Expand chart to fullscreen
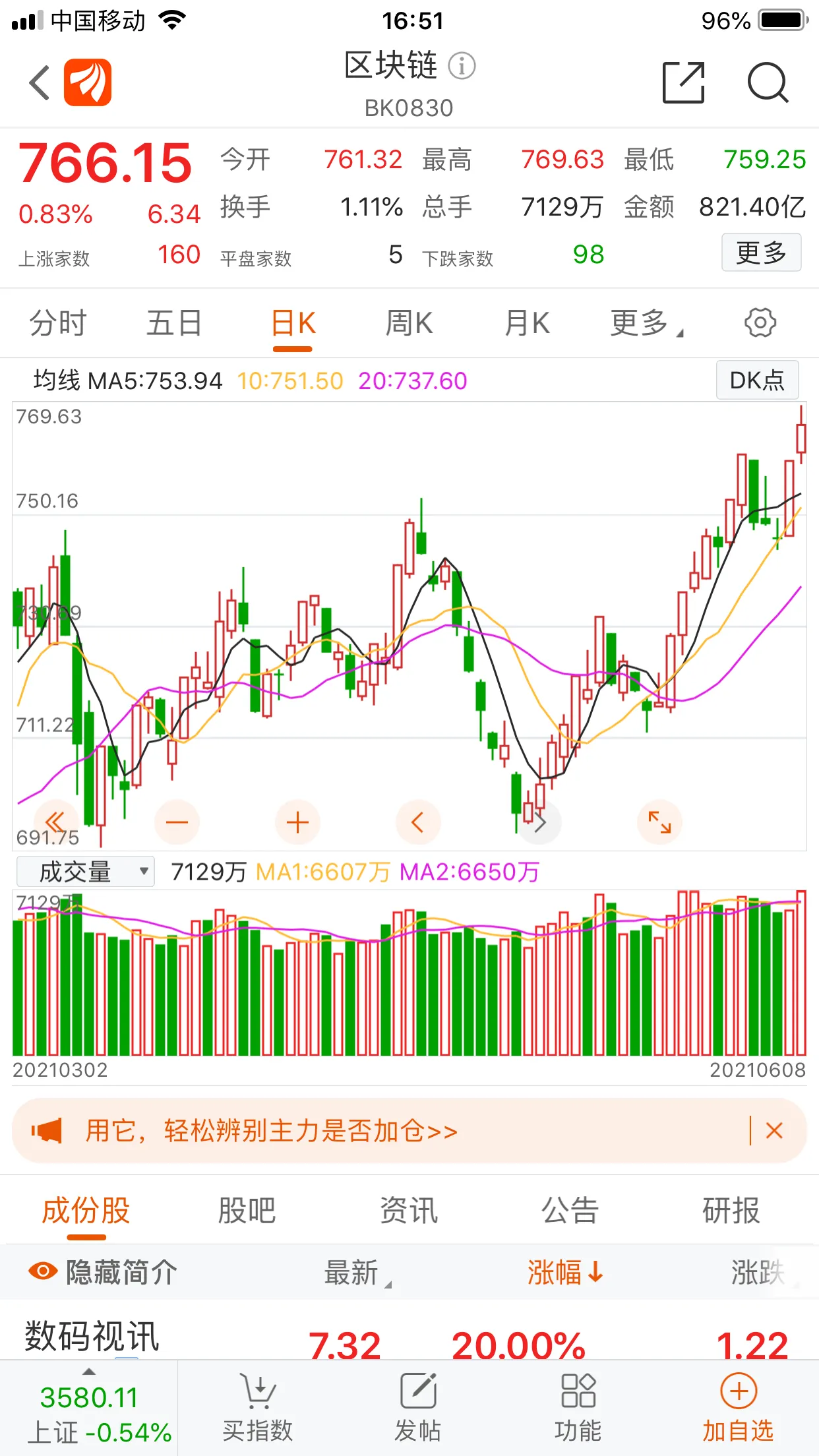 click(x=659, y=822)
